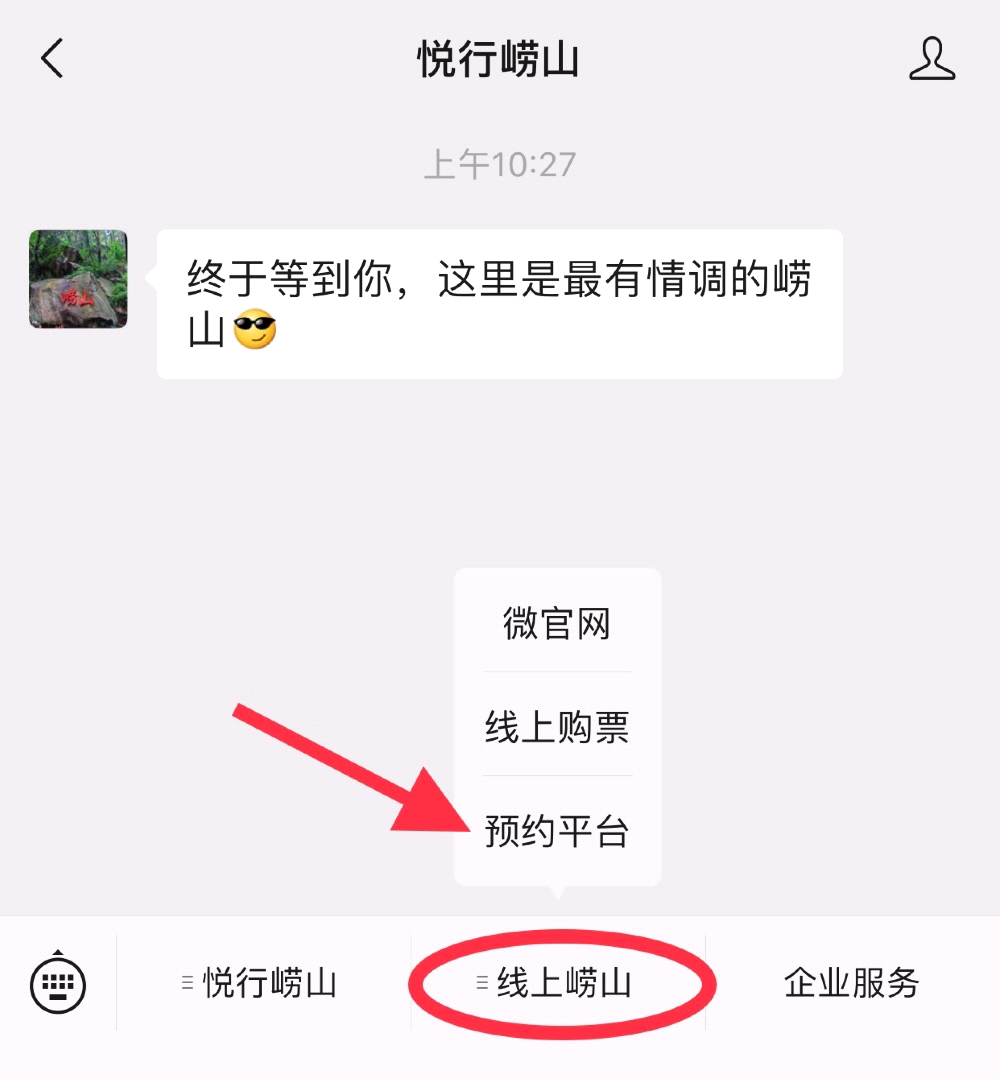Select 微官网 from the popup menu
The width and height of the screenshot is (1000, 1080).
pyautogui.click(x=557, y=624)
